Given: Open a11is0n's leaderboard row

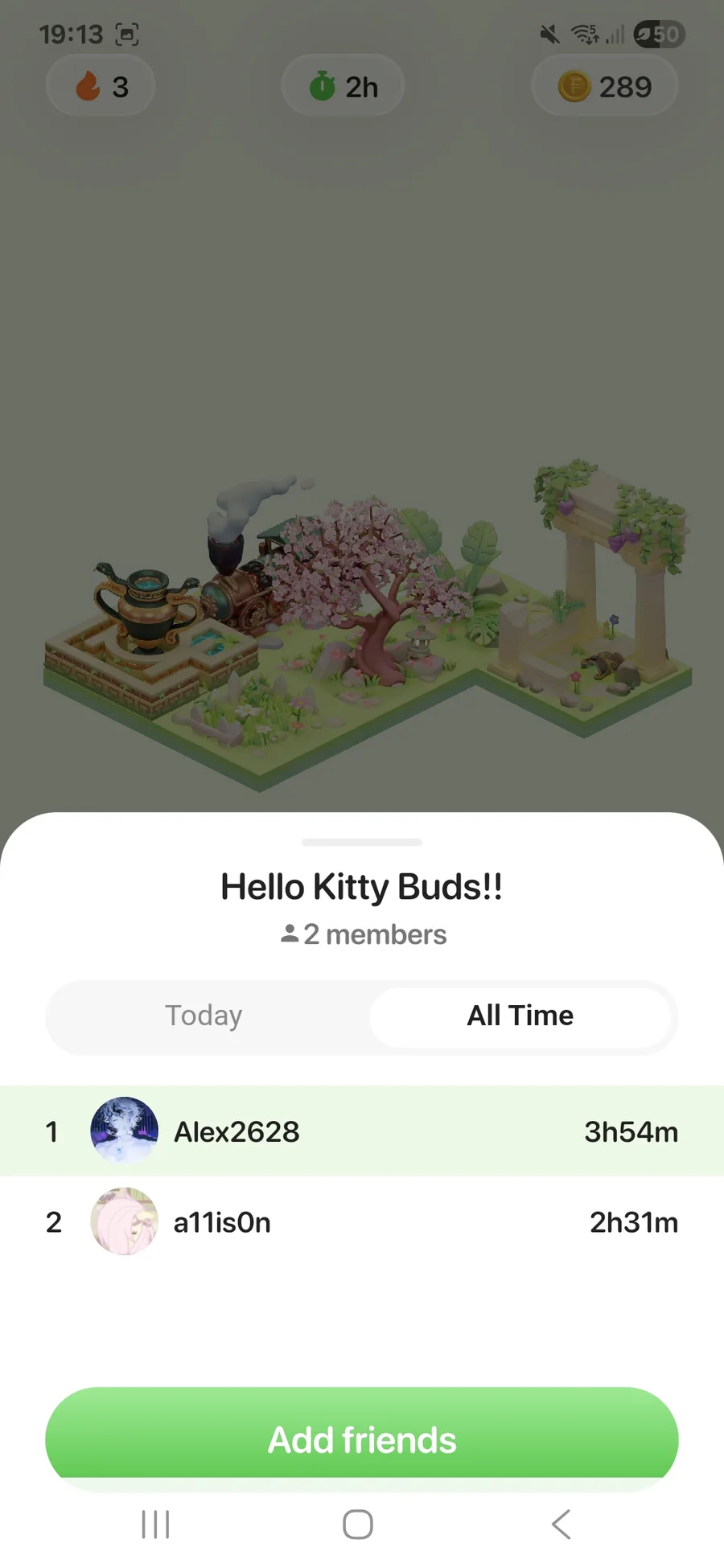Looking at the screenshot, I should 362,1222.
